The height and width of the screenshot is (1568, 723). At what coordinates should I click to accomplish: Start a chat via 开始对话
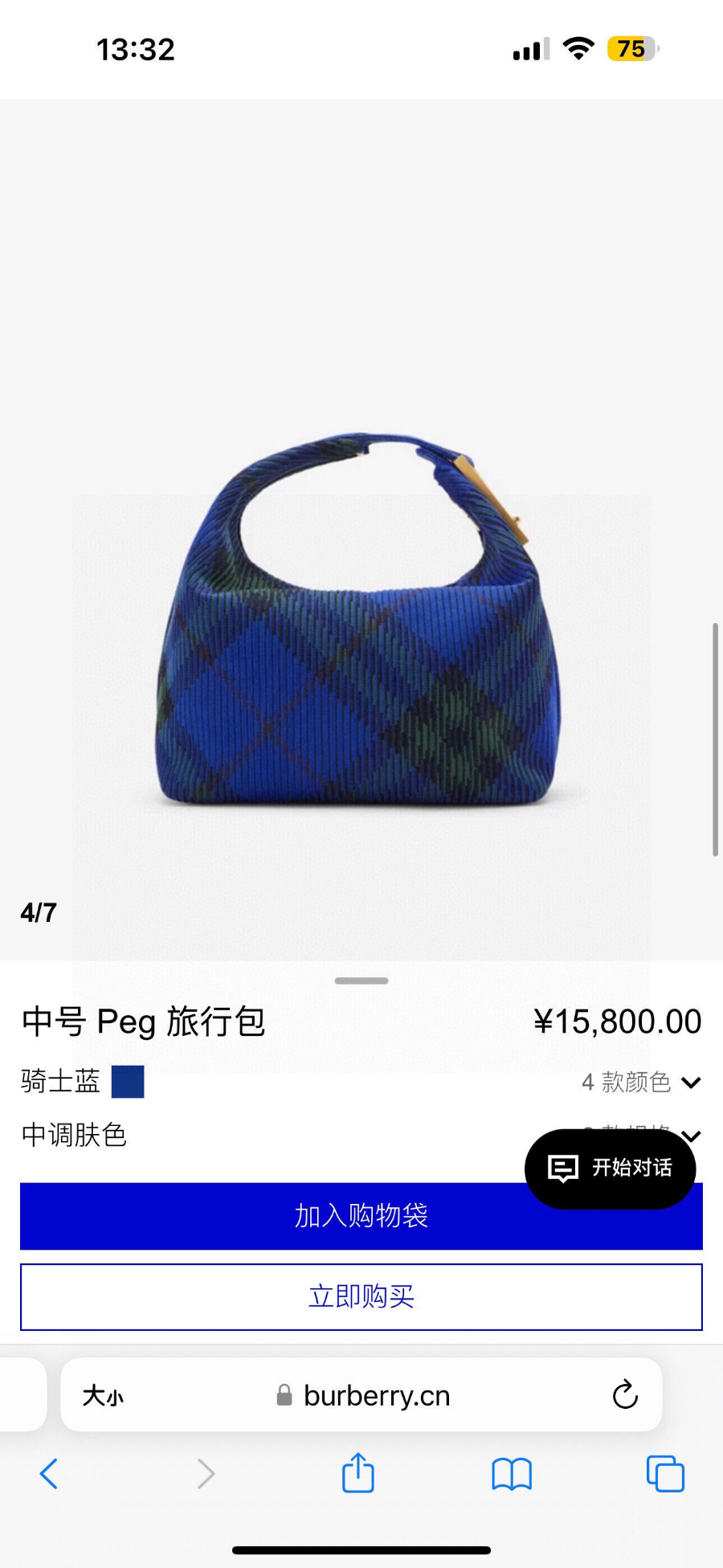point(611,1168)
